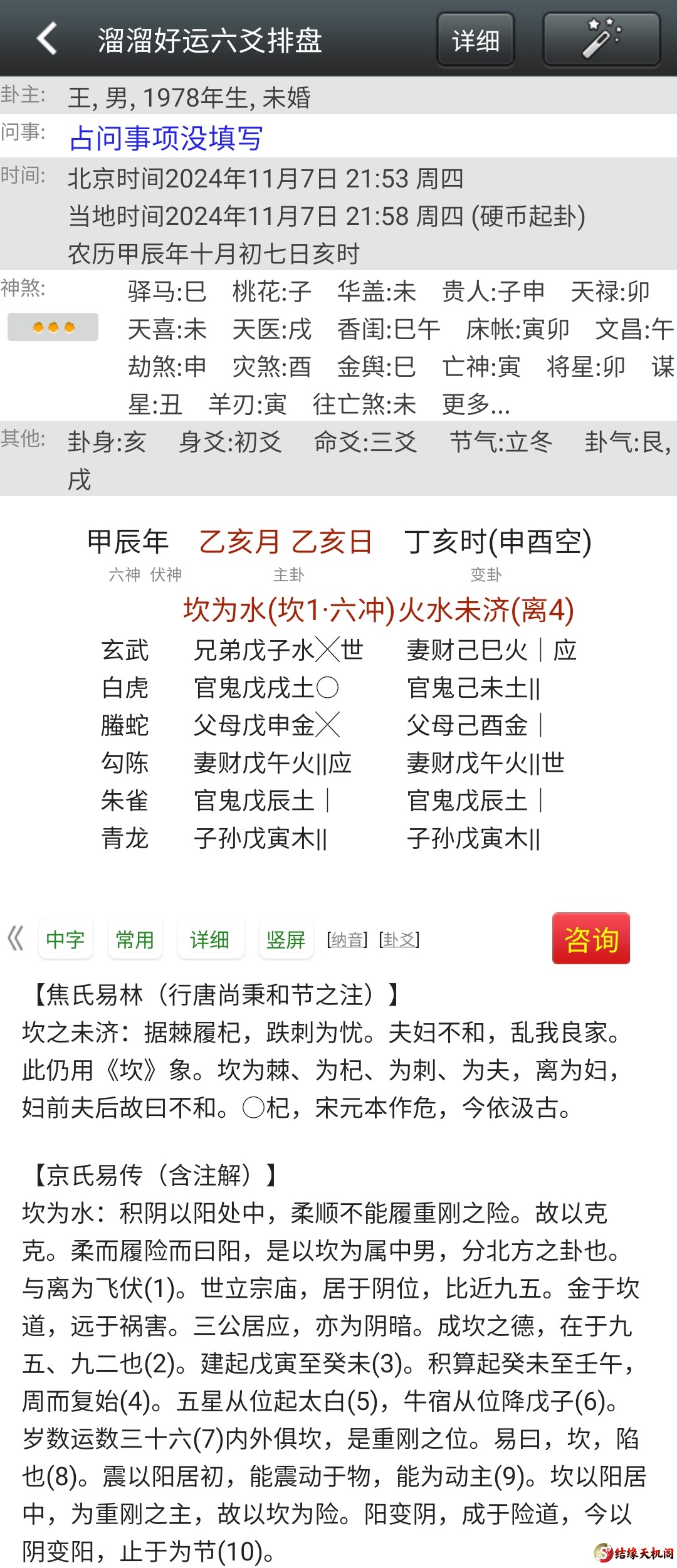Switch to the green 详细 display mode

click(x=210, y=939)
